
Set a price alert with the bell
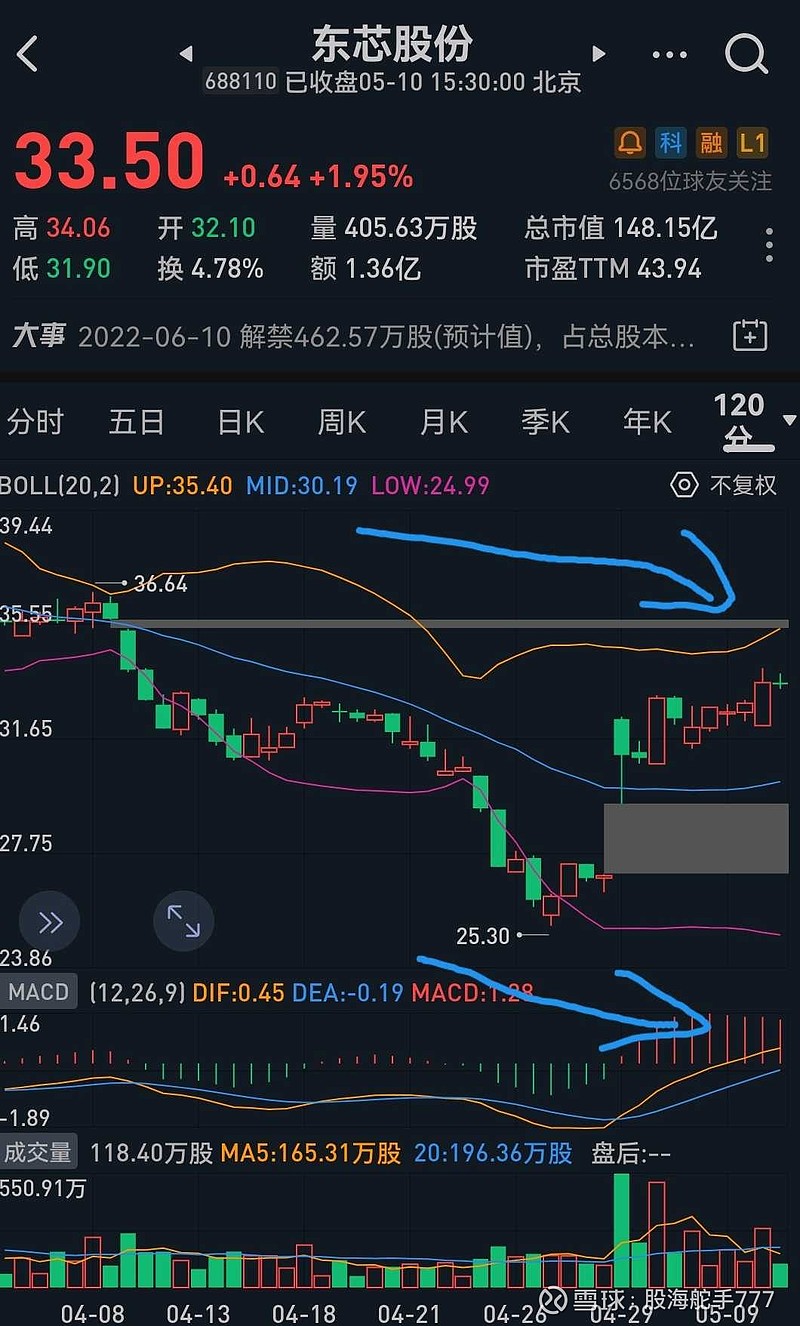pyautogui.click(x=630, y=143)
